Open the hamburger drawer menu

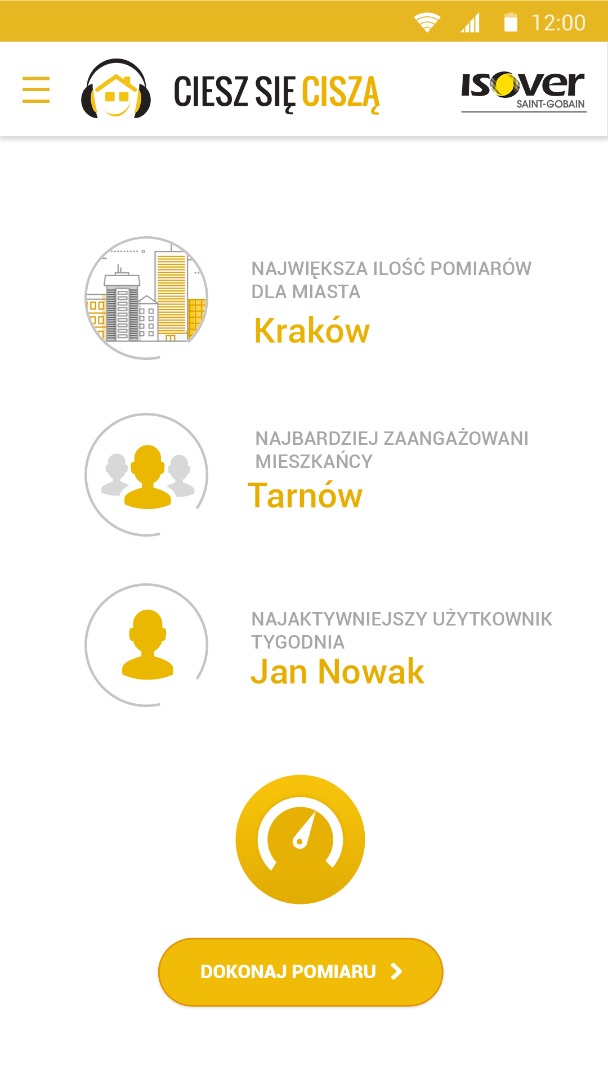click(36, 91)
